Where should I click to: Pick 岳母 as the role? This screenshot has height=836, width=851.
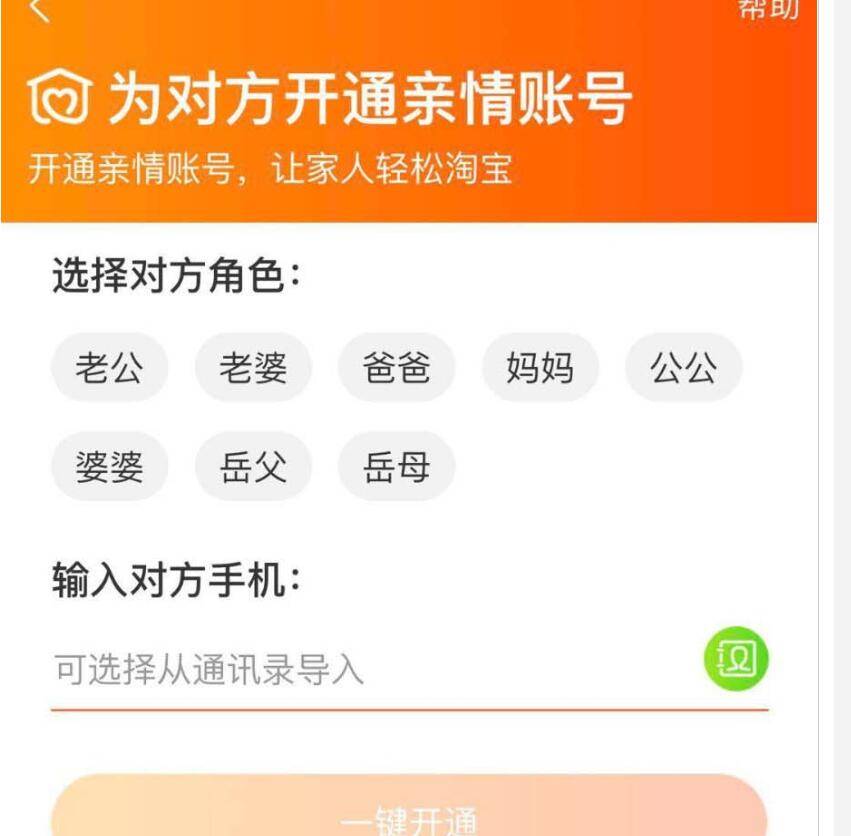(x=397, y=467)
